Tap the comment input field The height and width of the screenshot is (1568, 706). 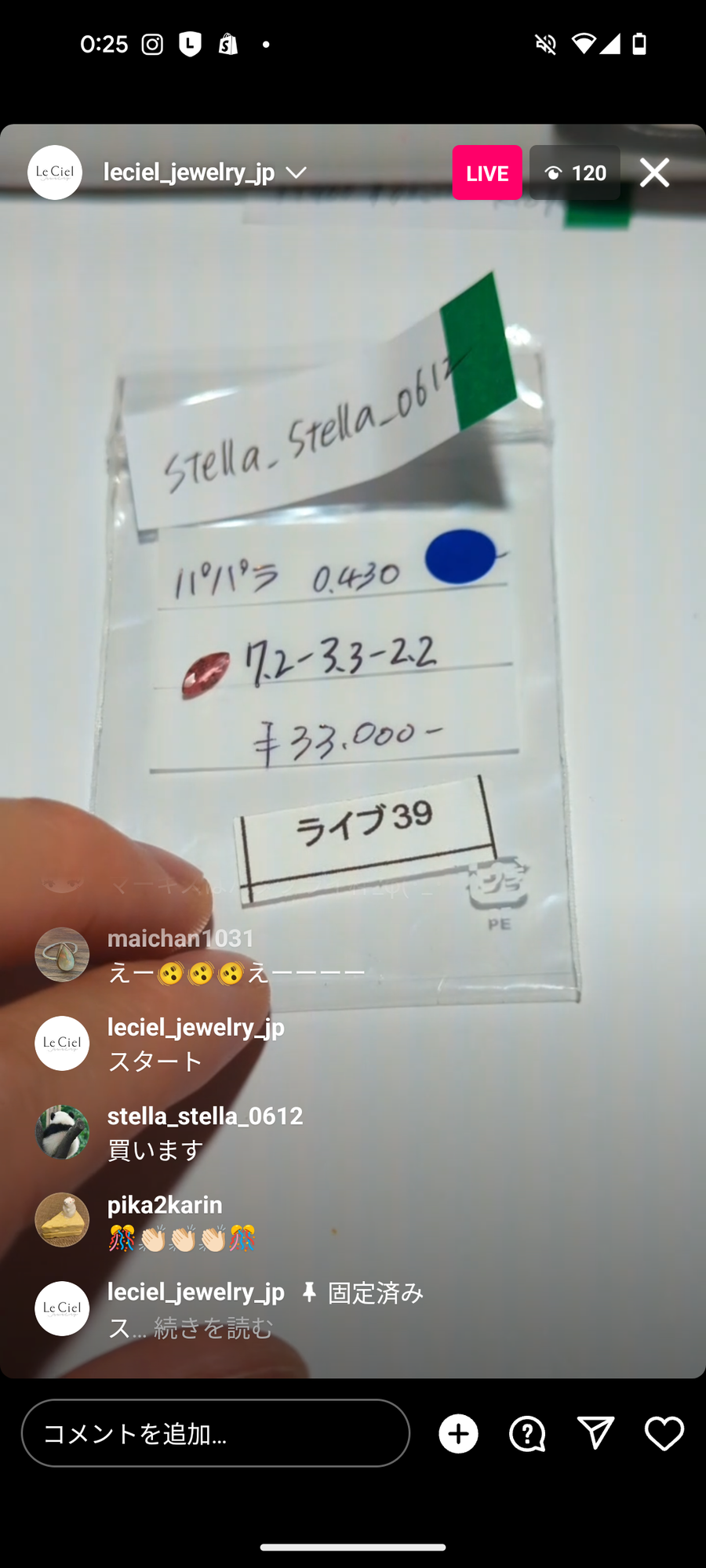(x=215, y=1433)
